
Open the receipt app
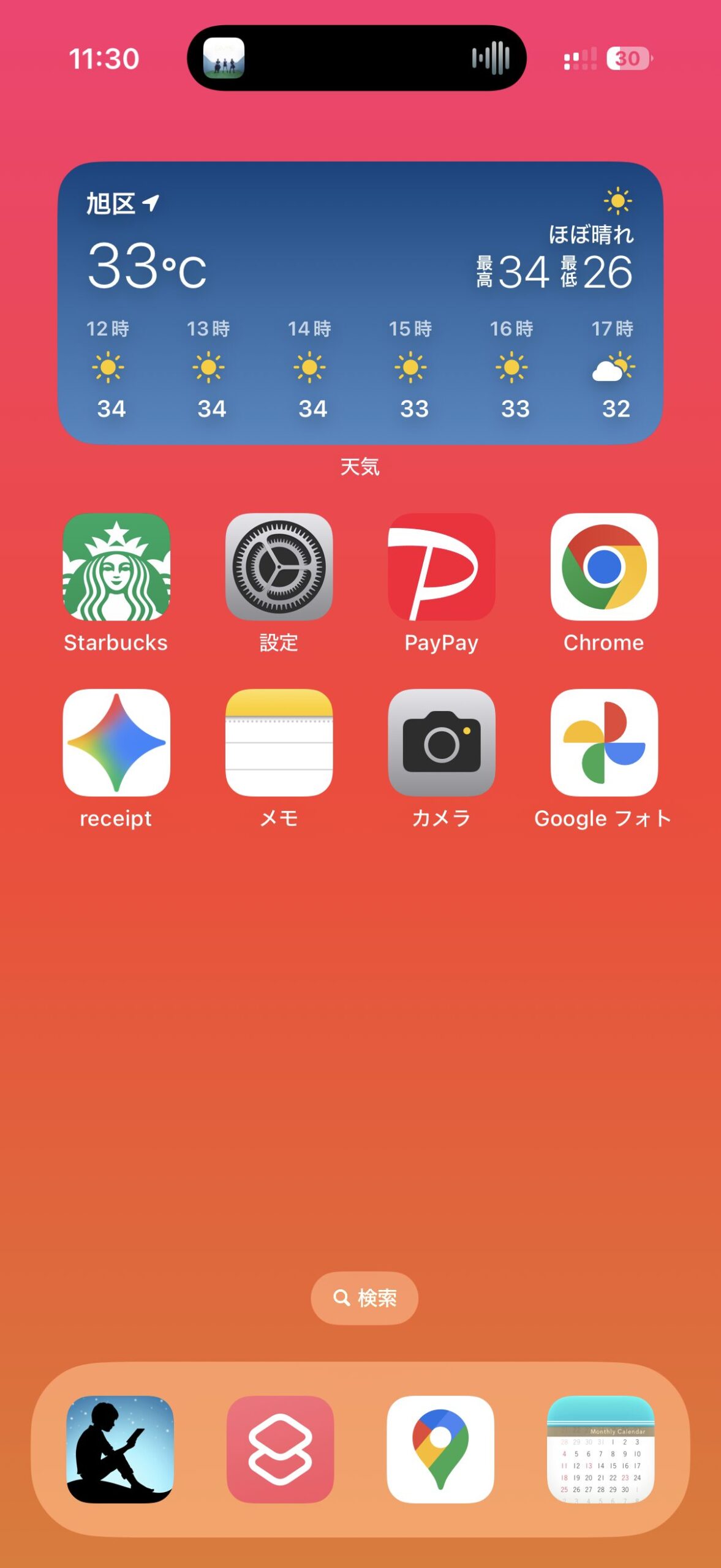tap(116, 742)
